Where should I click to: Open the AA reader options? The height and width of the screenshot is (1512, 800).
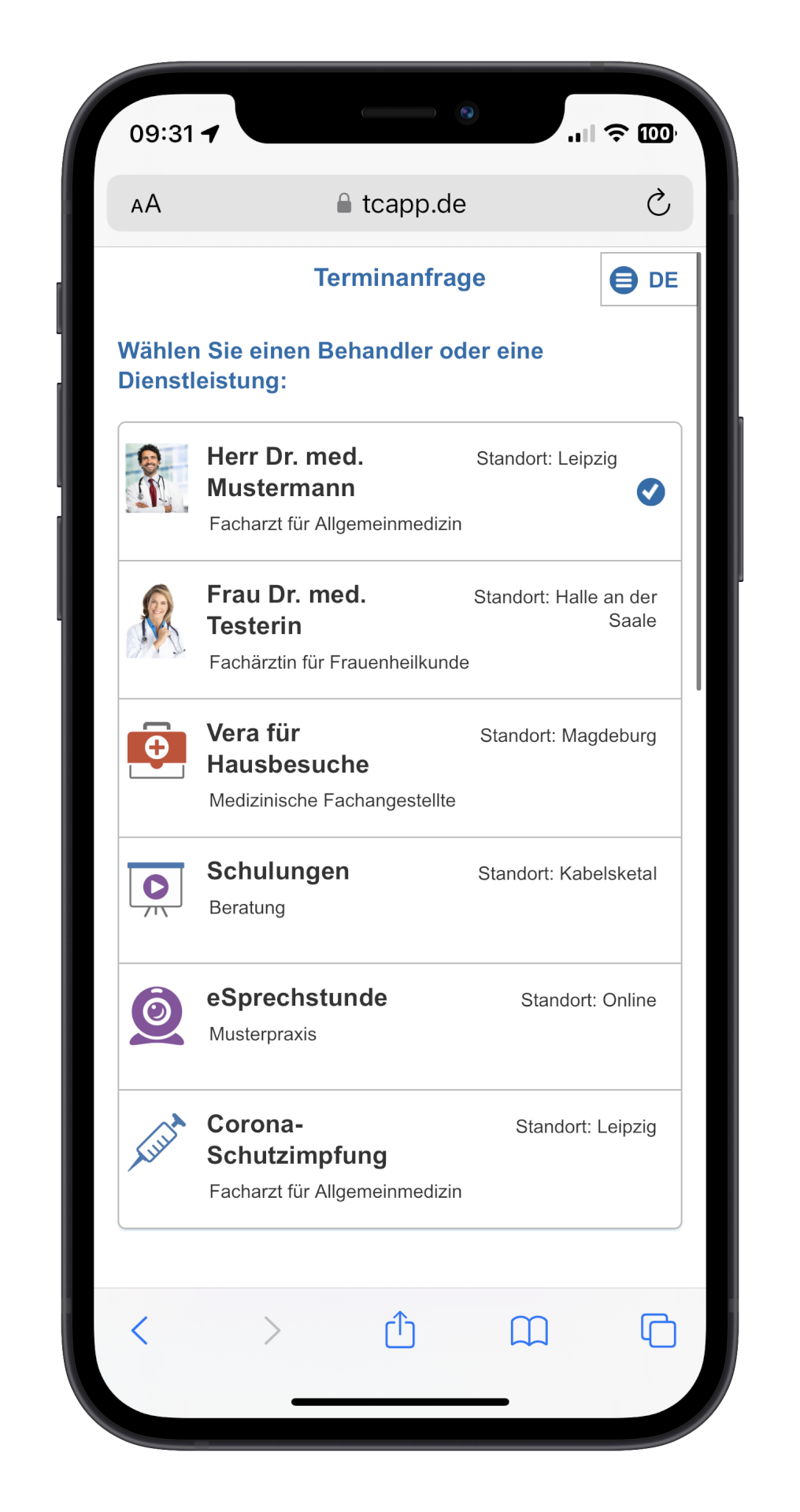146,204
